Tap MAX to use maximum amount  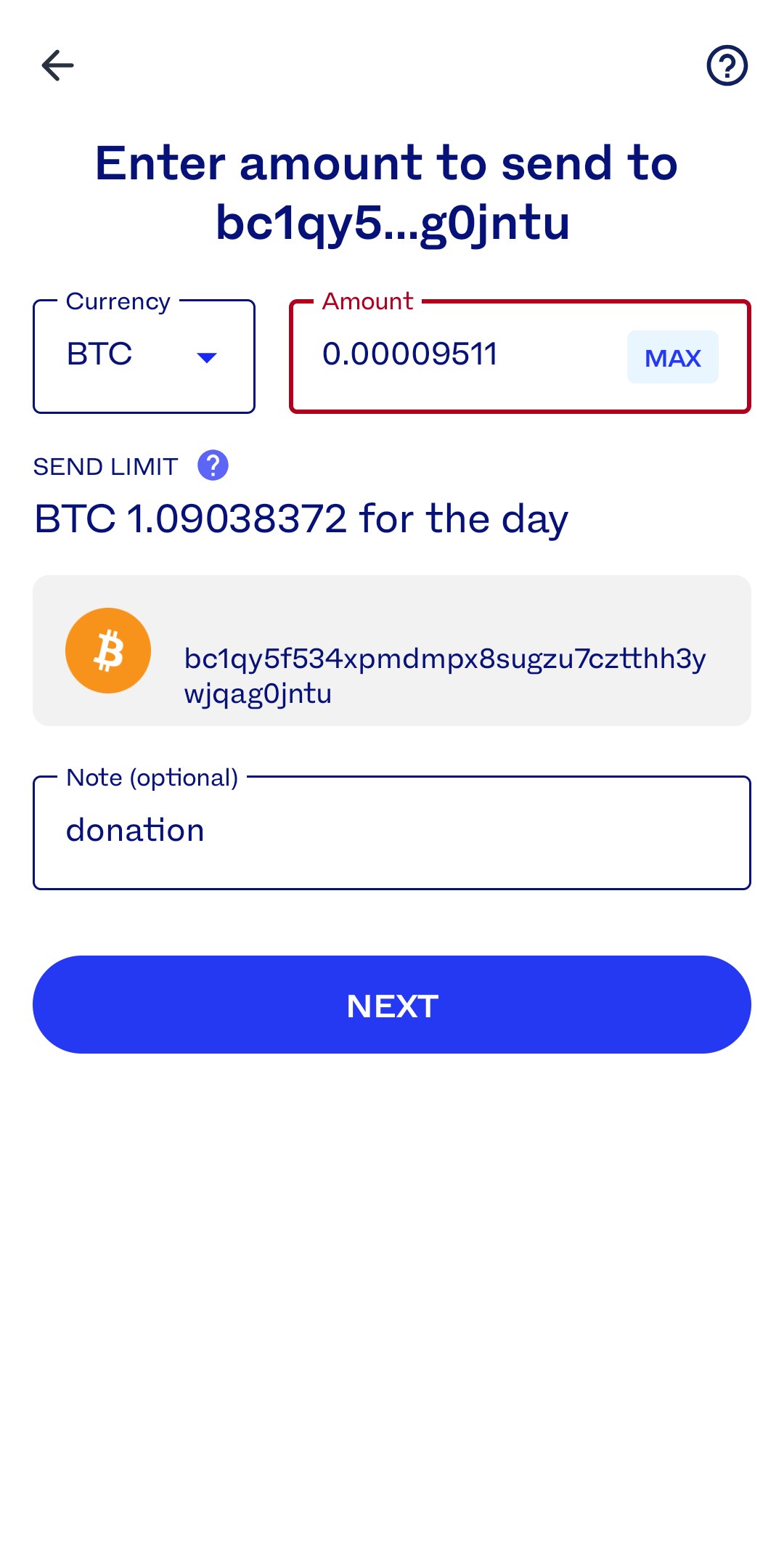click(x=672, y=357)
